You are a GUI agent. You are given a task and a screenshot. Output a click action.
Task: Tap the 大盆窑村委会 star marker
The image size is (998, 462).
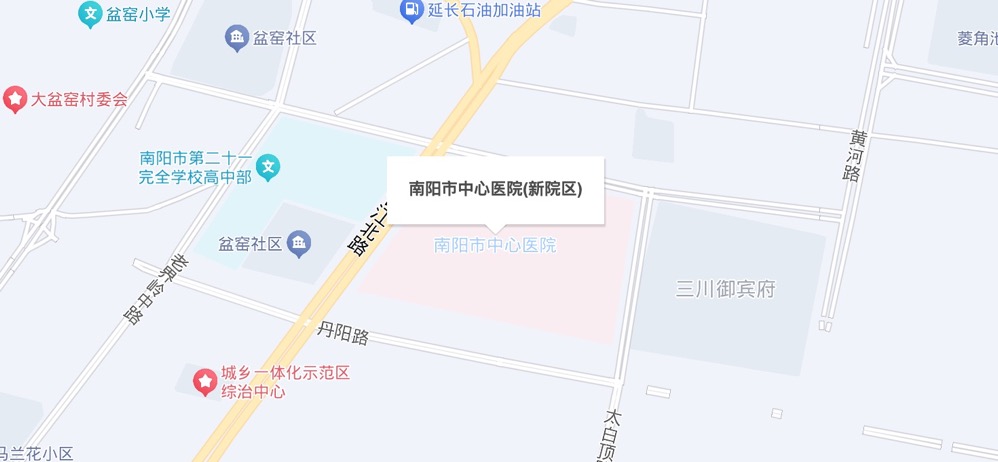point(15,99)
